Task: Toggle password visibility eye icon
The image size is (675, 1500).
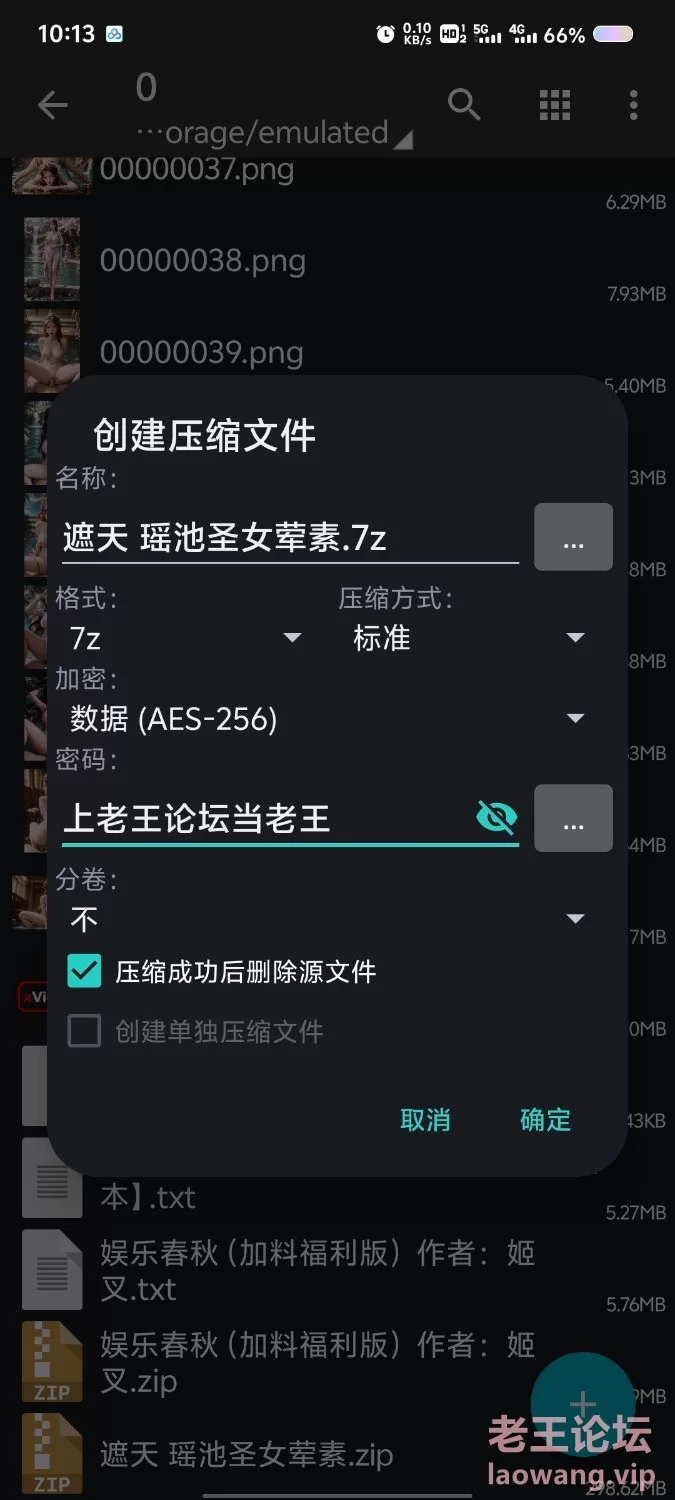Action: click(x=496, y=818)
